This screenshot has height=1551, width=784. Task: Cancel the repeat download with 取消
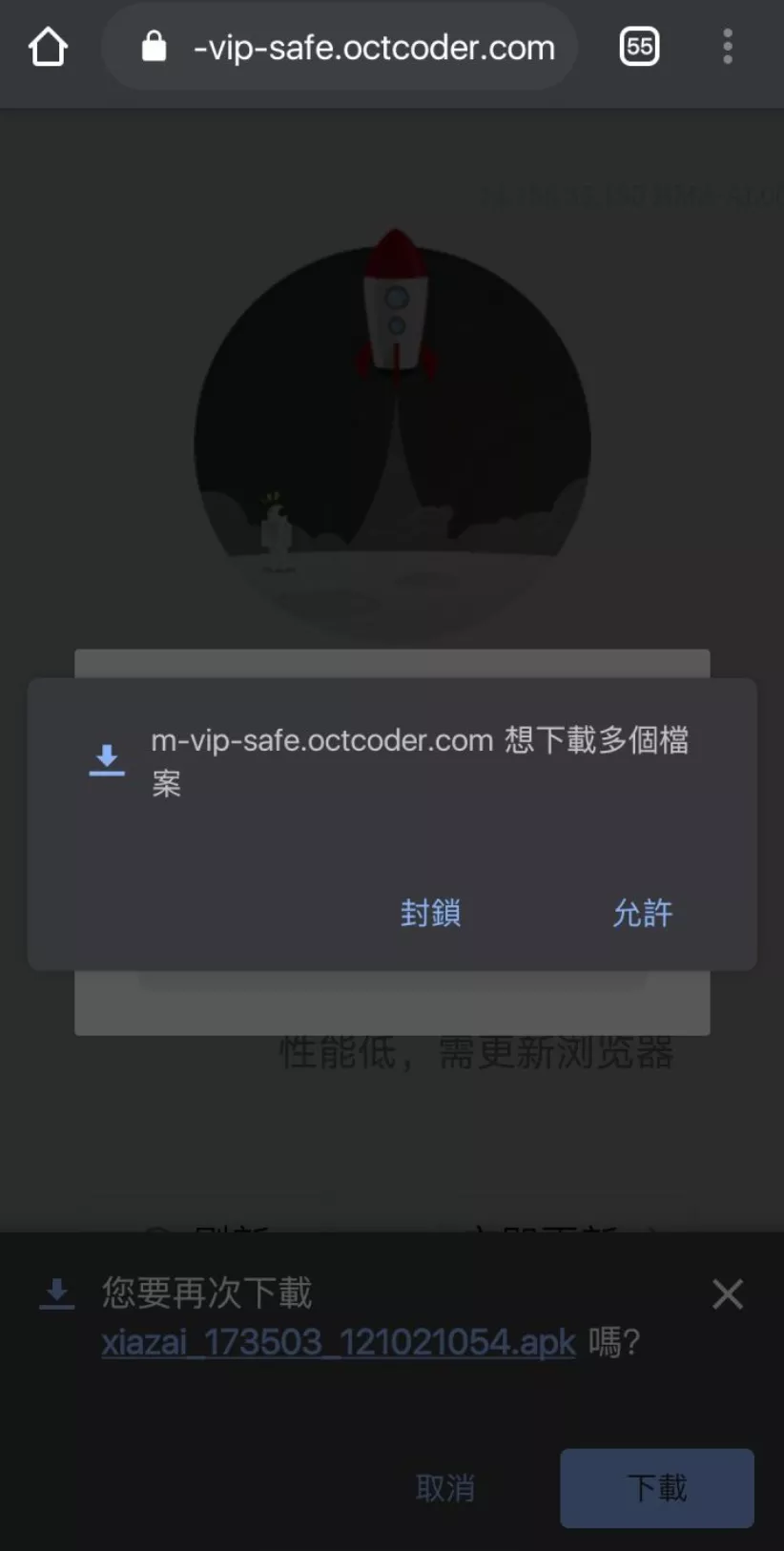445,1487
